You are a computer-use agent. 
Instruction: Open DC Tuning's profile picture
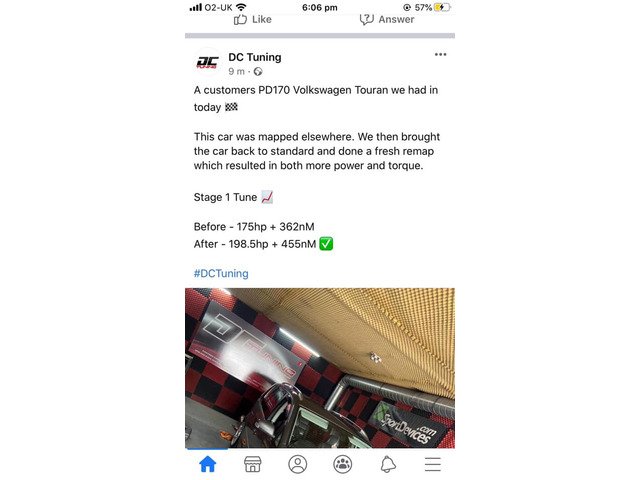207,63
